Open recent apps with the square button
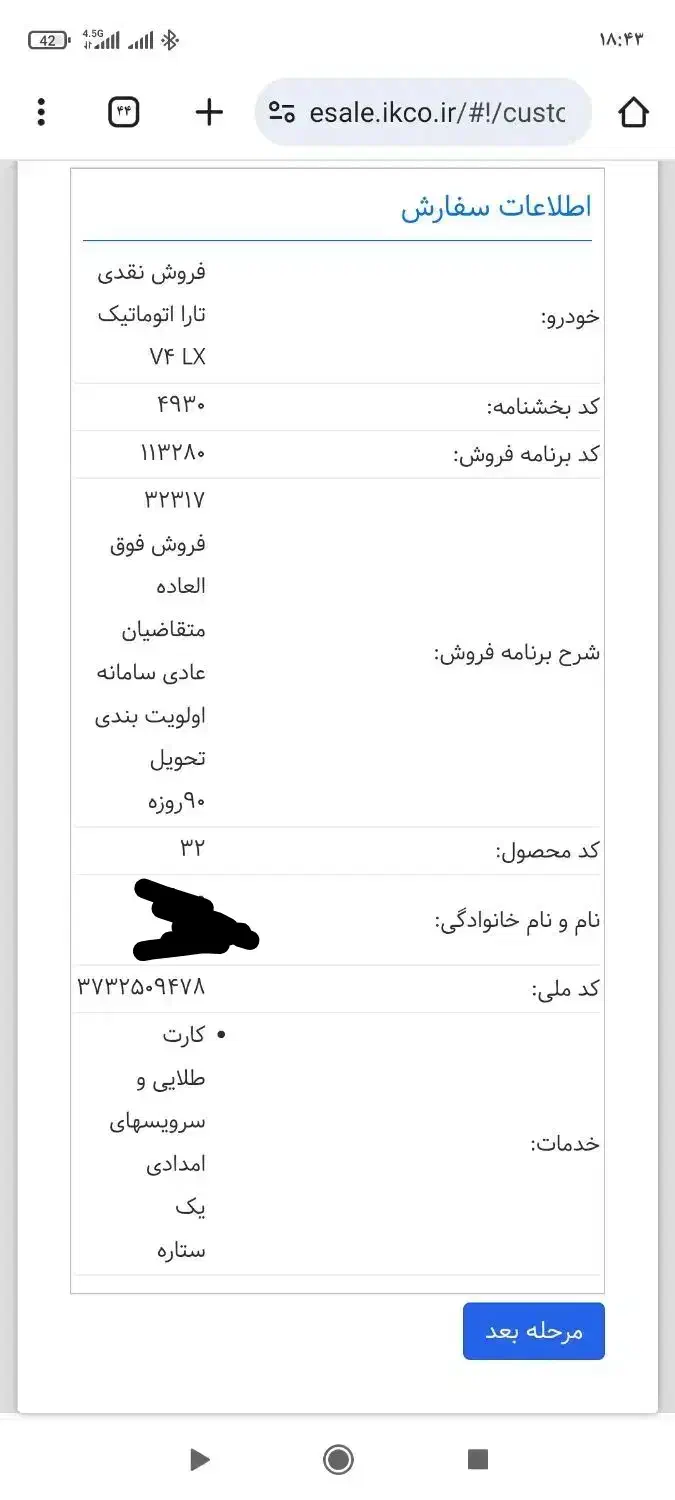 tap(478, 1460)
